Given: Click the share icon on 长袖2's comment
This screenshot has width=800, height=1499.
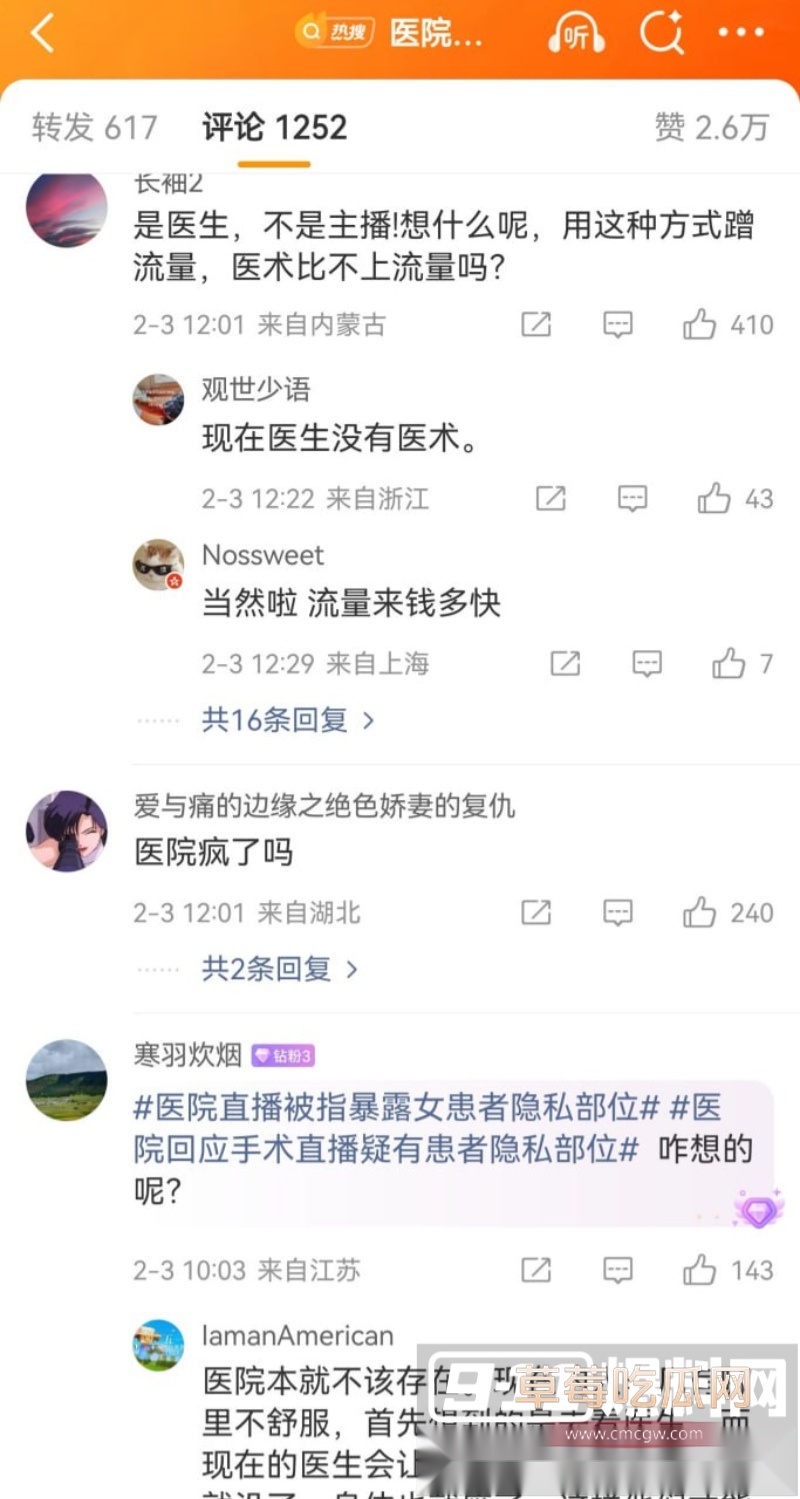Looking at the screenshot, I should click(536, 324).
